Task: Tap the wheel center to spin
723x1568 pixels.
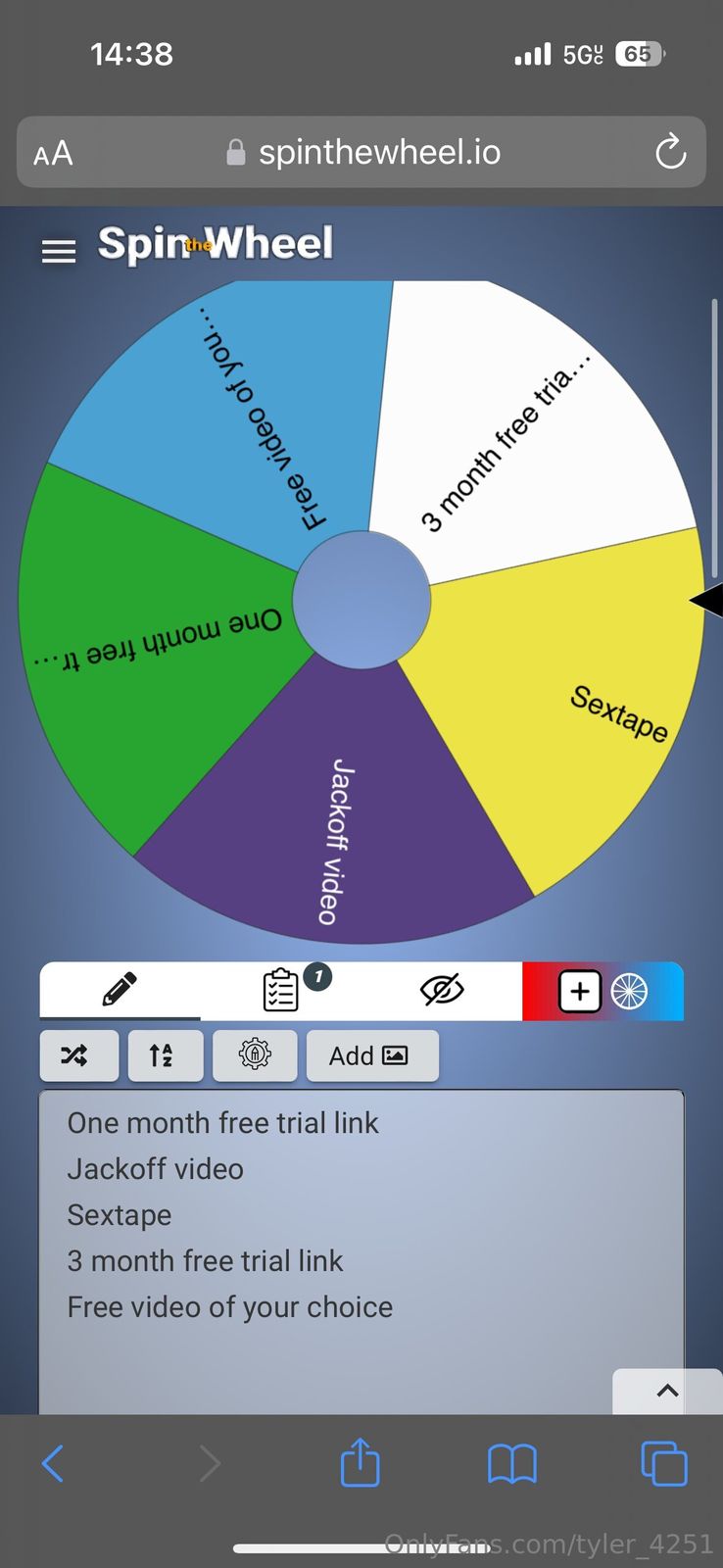Action: point(361,600)
